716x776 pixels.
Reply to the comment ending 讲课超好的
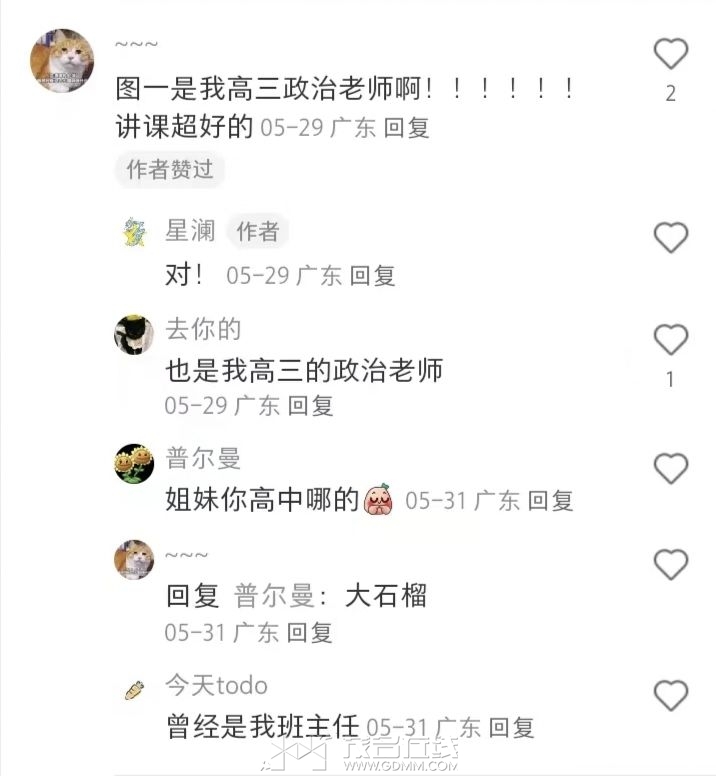[x=406, y=128]
